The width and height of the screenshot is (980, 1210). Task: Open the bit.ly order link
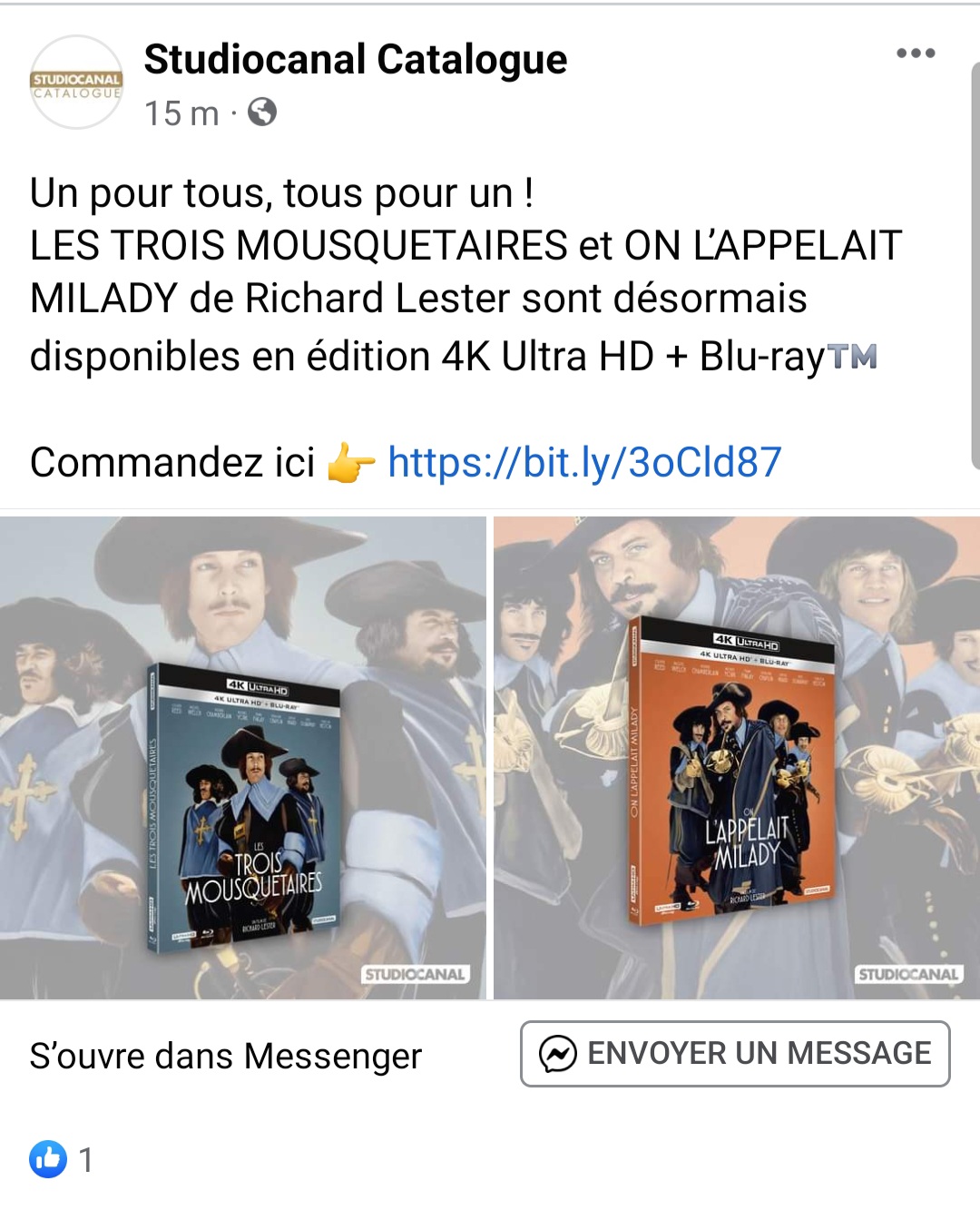583,462
